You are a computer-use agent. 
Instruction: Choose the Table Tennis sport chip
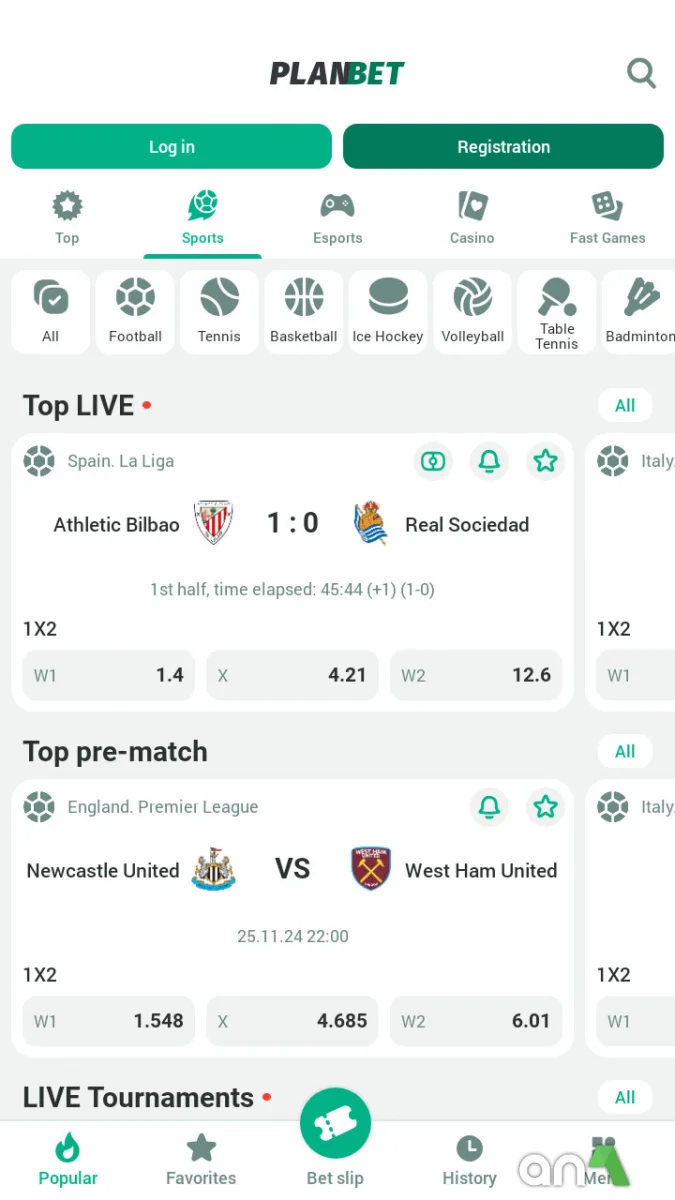557,312
